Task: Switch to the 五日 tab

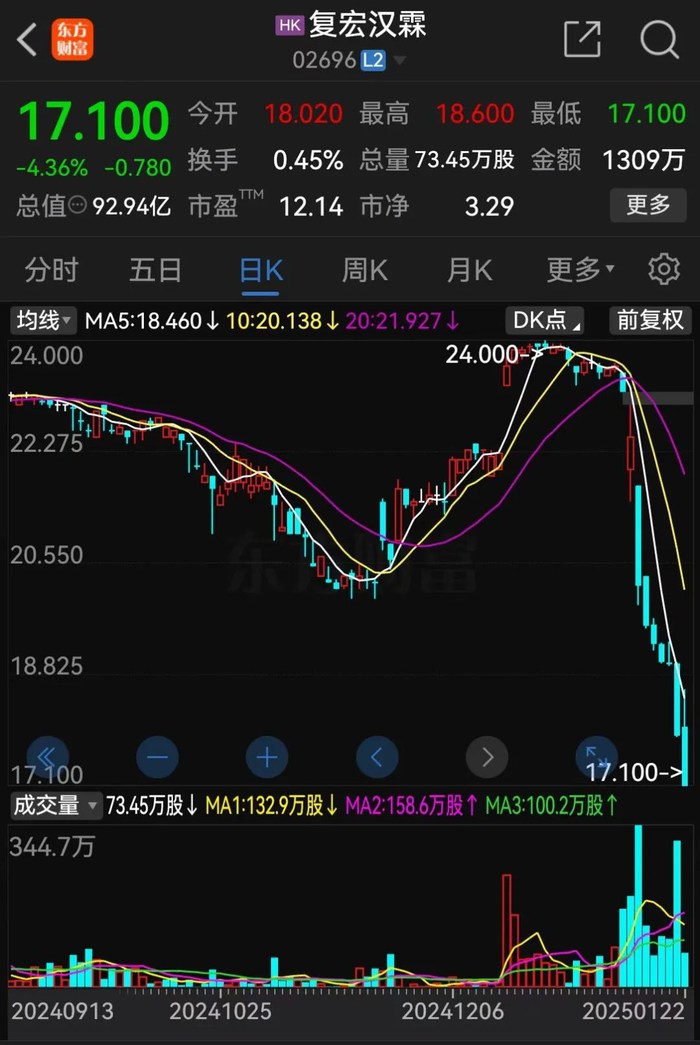Action: (x=155, y=270)
